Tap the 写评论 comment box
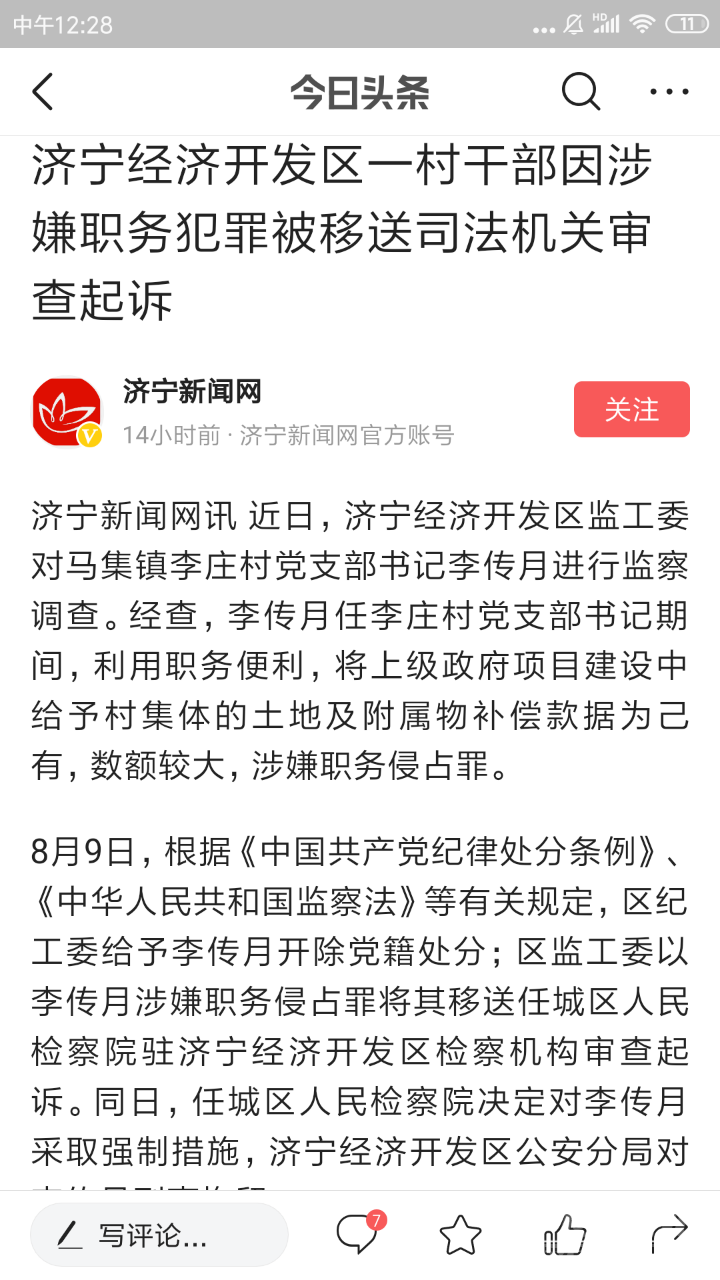 coord(159,1235)
